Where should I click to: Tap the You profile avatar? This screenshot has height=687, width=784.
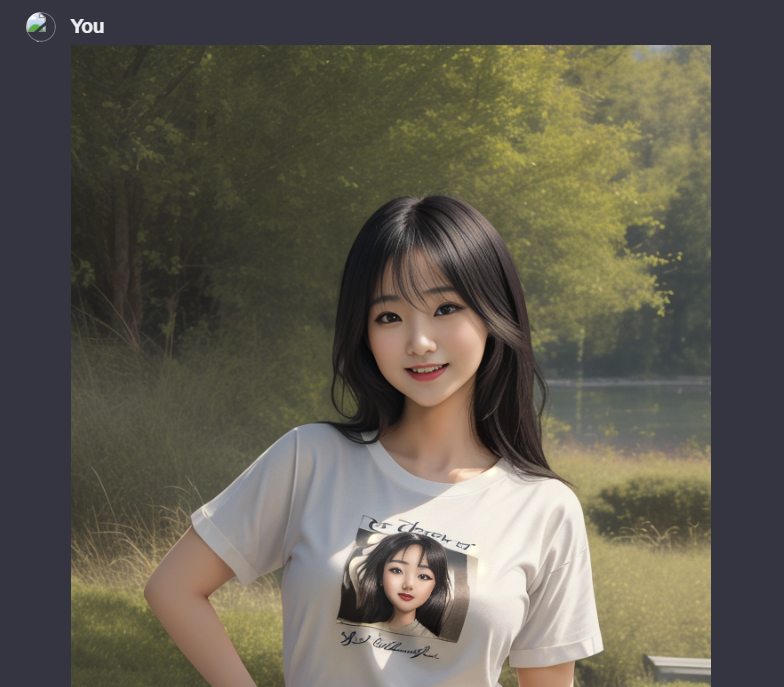point(41,27)
